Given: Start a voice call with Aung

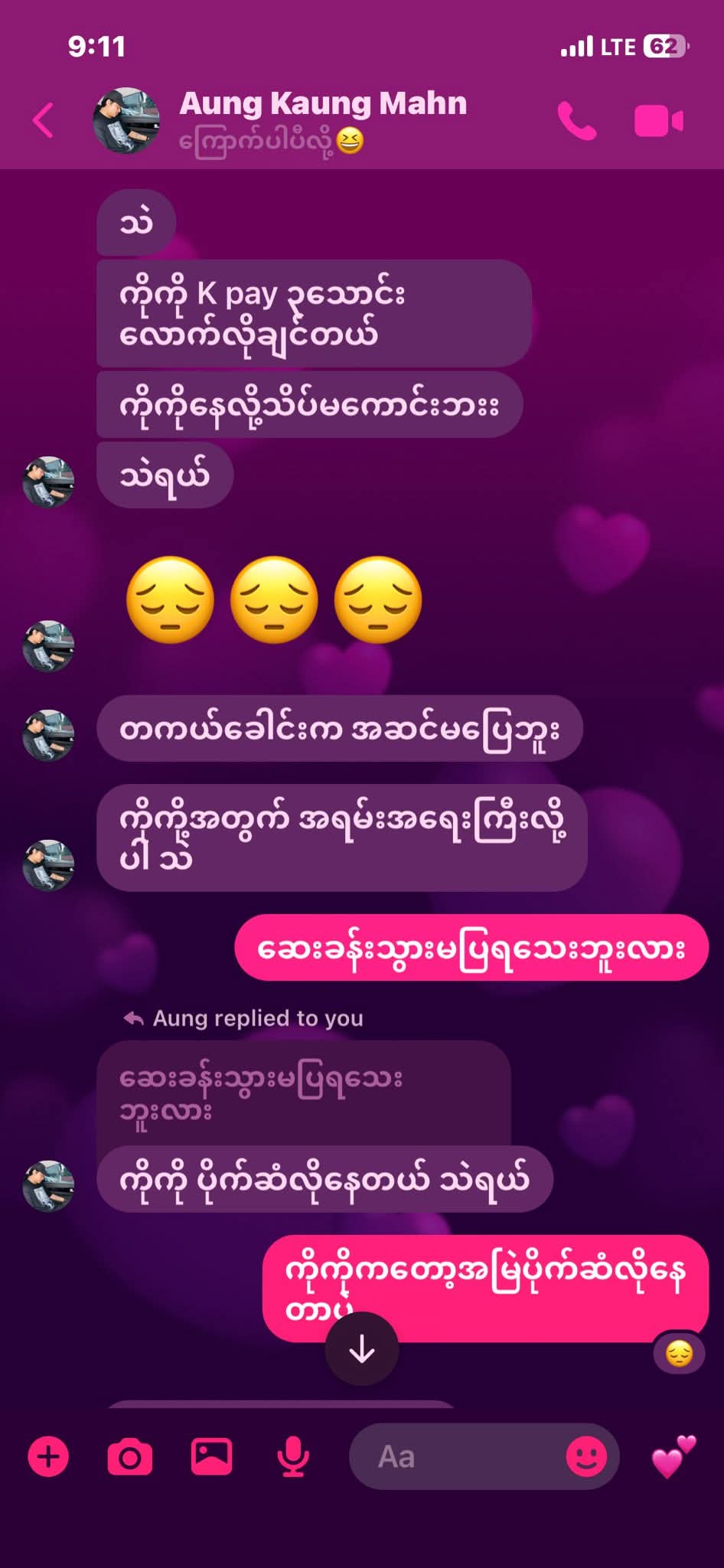Looking at the screenshot, I should pos(576,121).
